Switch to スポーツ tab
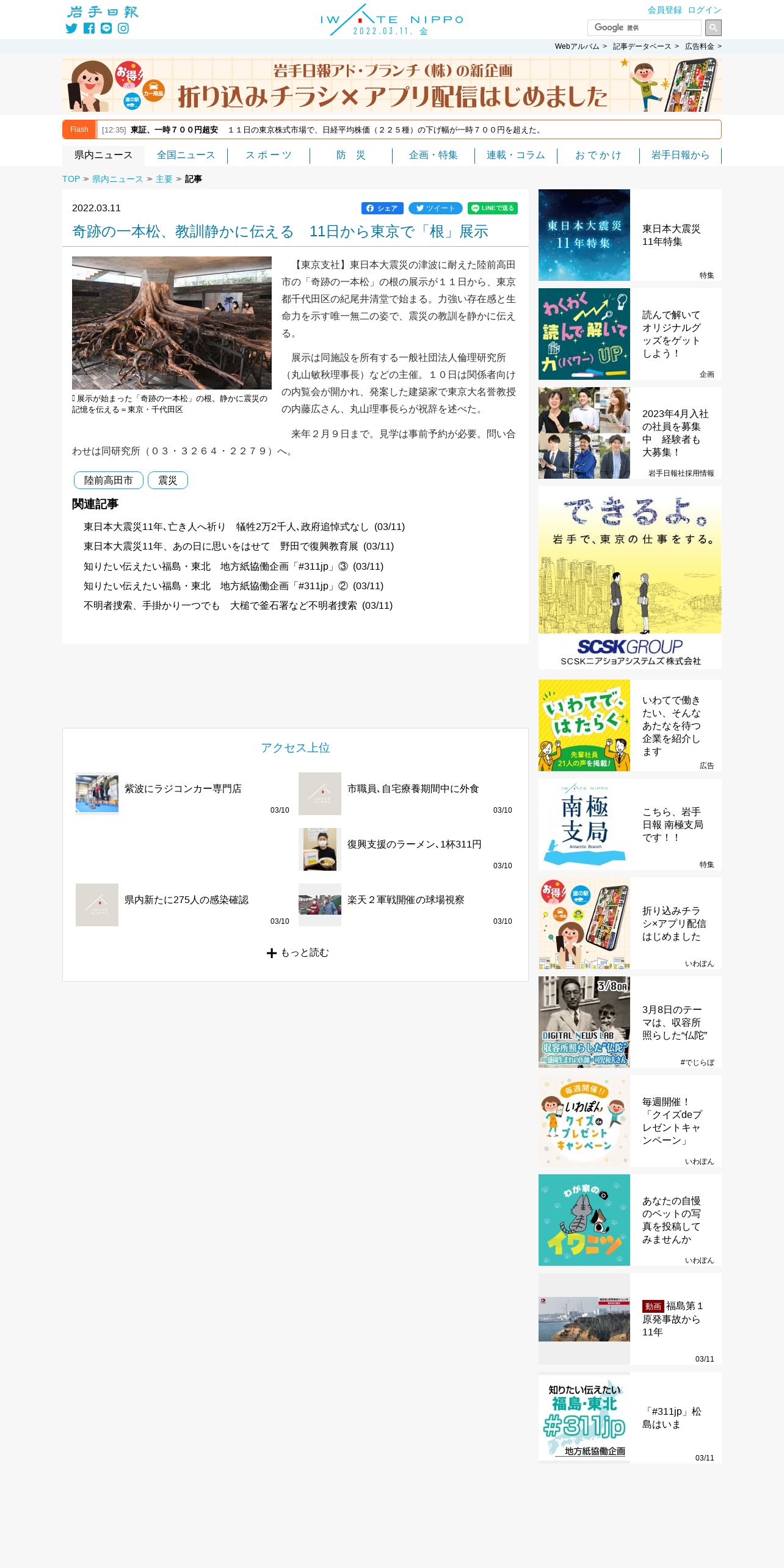The height and width of the screenshot is (1568, 784). (x=269, y=155)
